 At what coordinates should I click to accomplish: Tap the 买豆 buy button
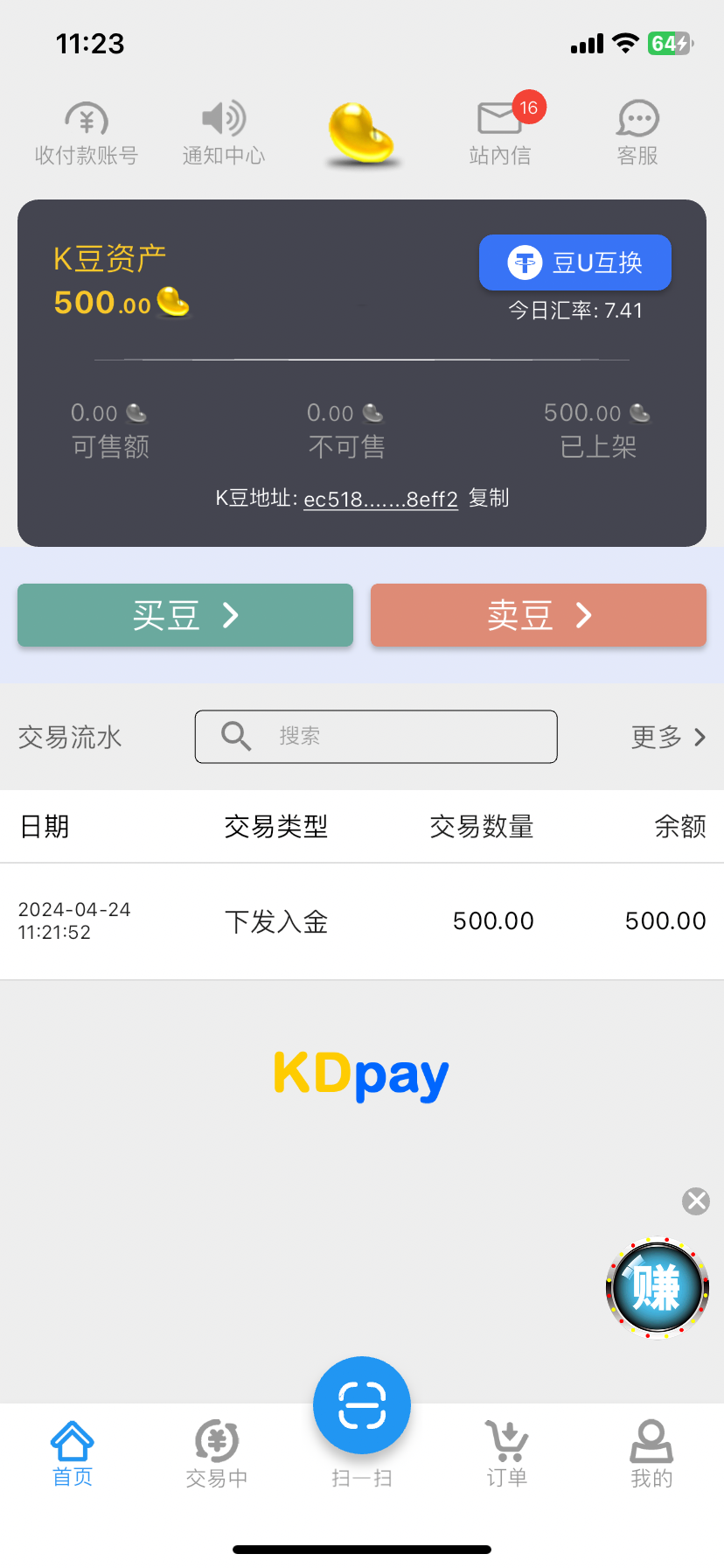tap(185, 615)
